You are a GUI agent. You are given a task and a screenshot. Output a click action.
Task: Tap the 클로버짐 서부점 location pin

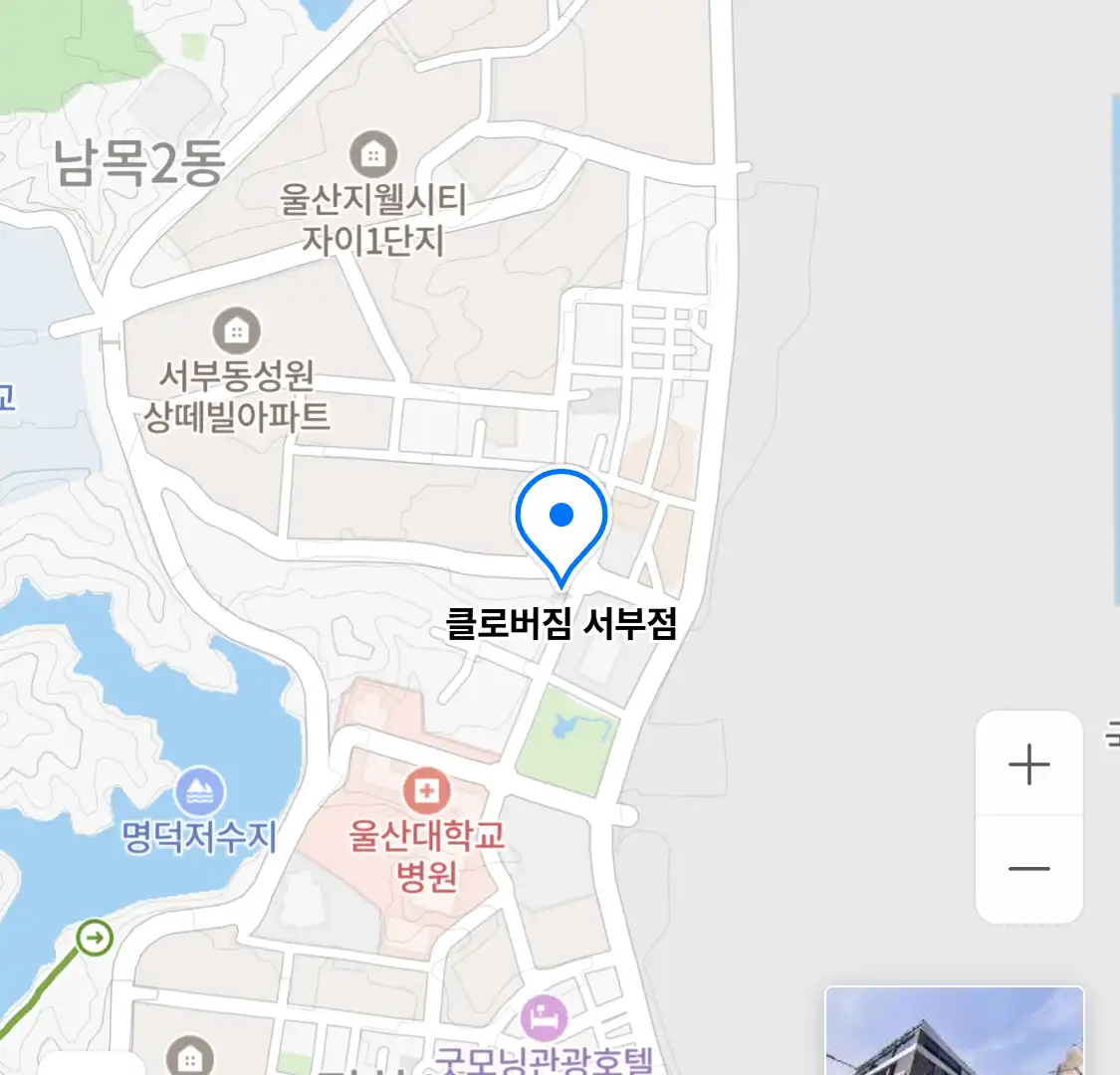[561, 520]
